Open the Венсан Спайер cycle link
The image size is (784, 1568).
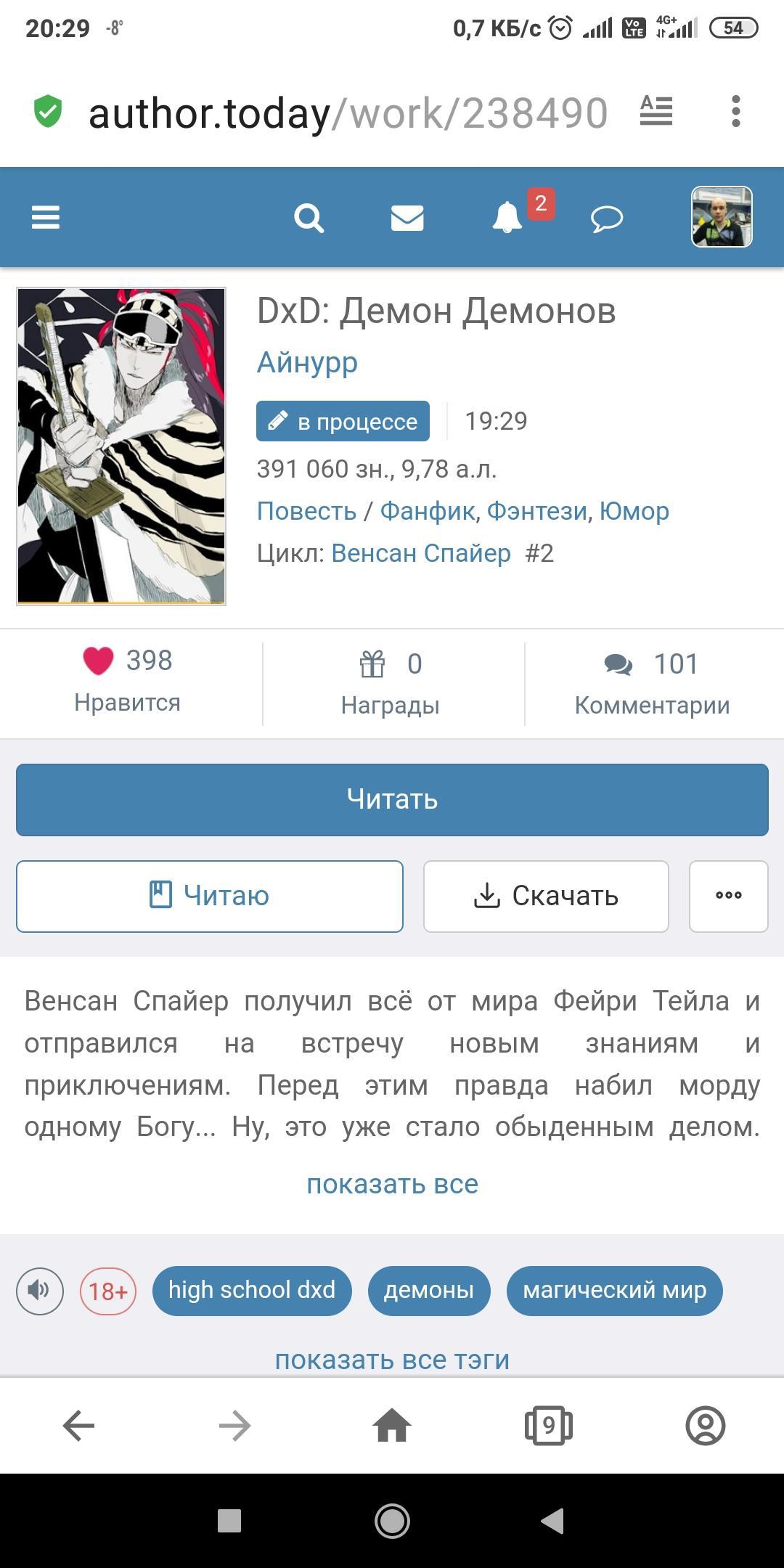point(421,553)
